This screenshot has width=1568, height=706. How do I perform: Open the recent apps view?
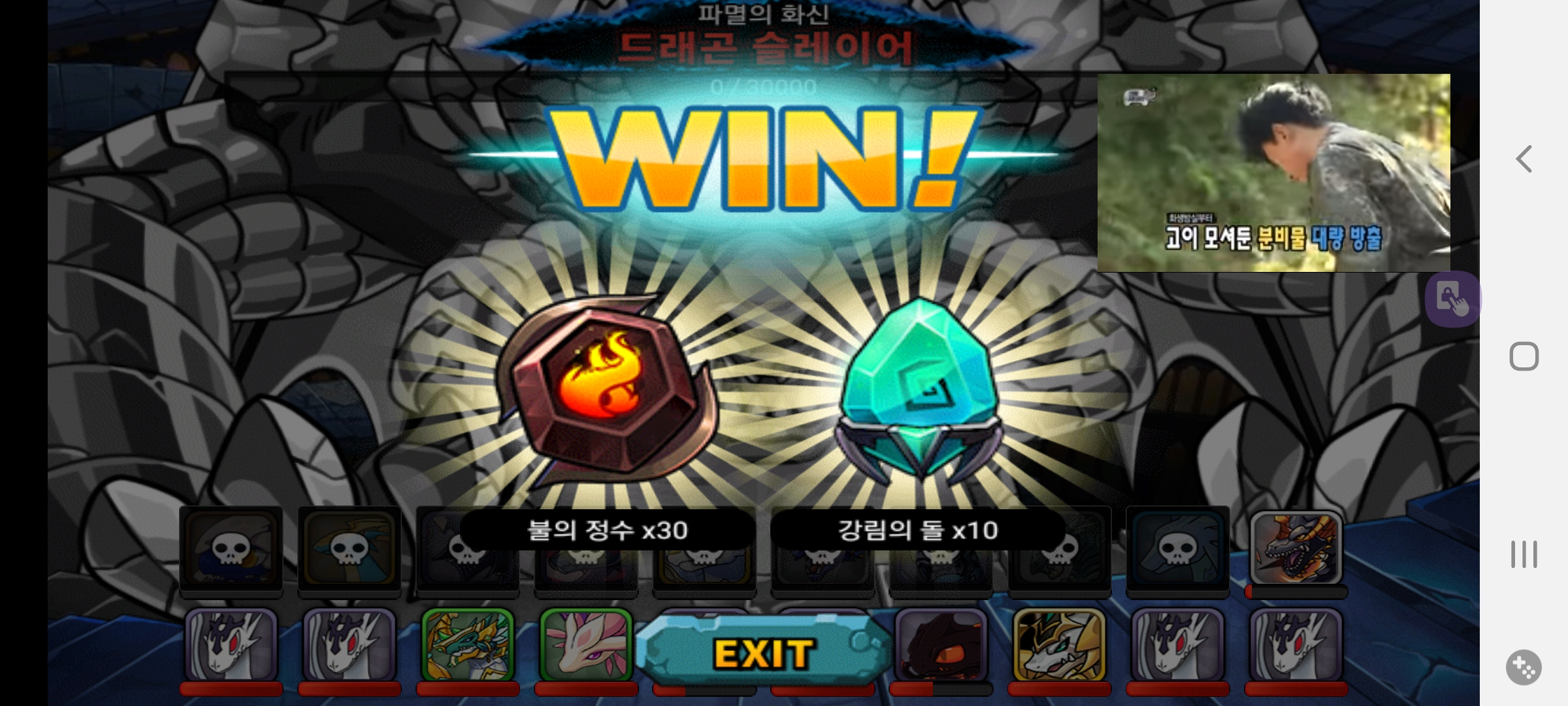pyautogui.click(x=1524, y=554)
